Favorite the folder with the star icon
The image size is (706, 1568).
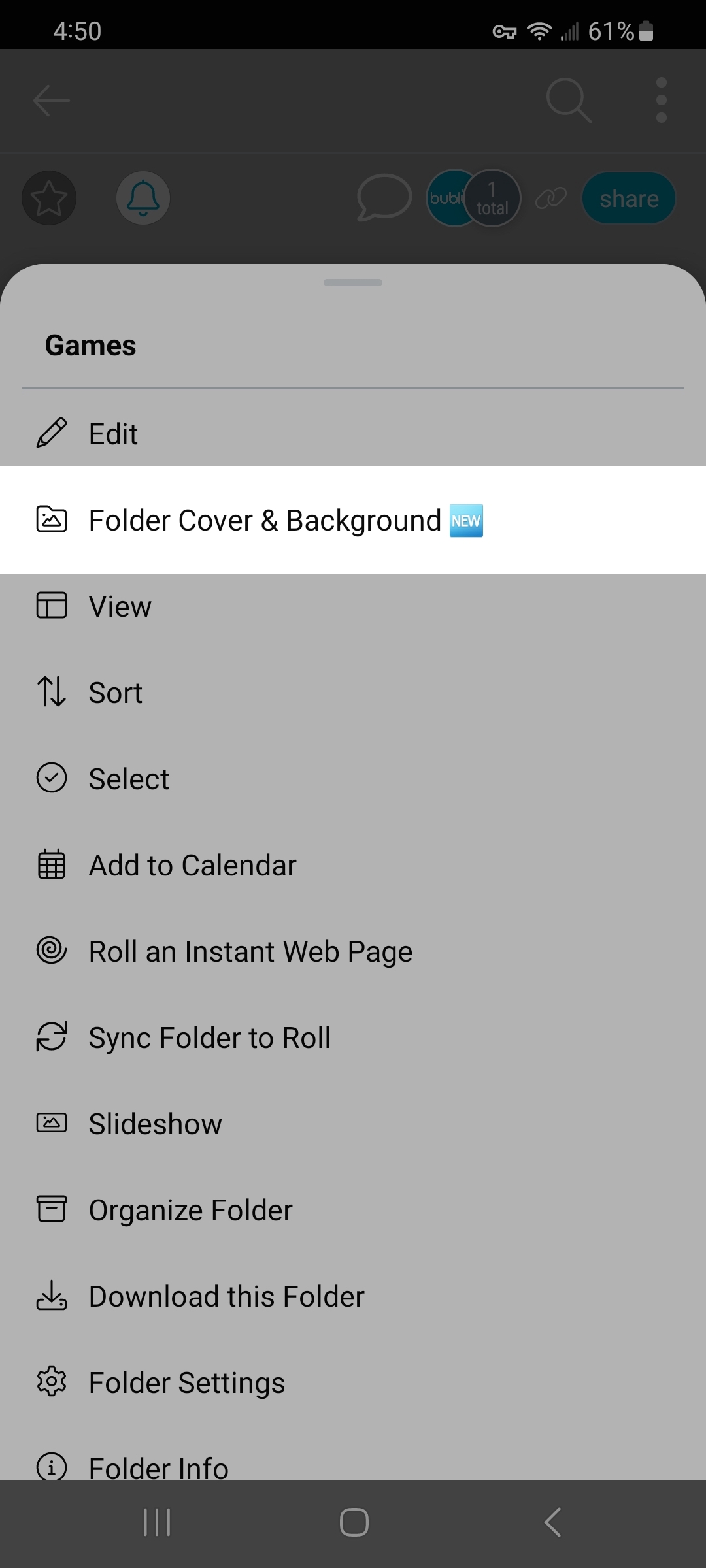[x=49, y=198]
